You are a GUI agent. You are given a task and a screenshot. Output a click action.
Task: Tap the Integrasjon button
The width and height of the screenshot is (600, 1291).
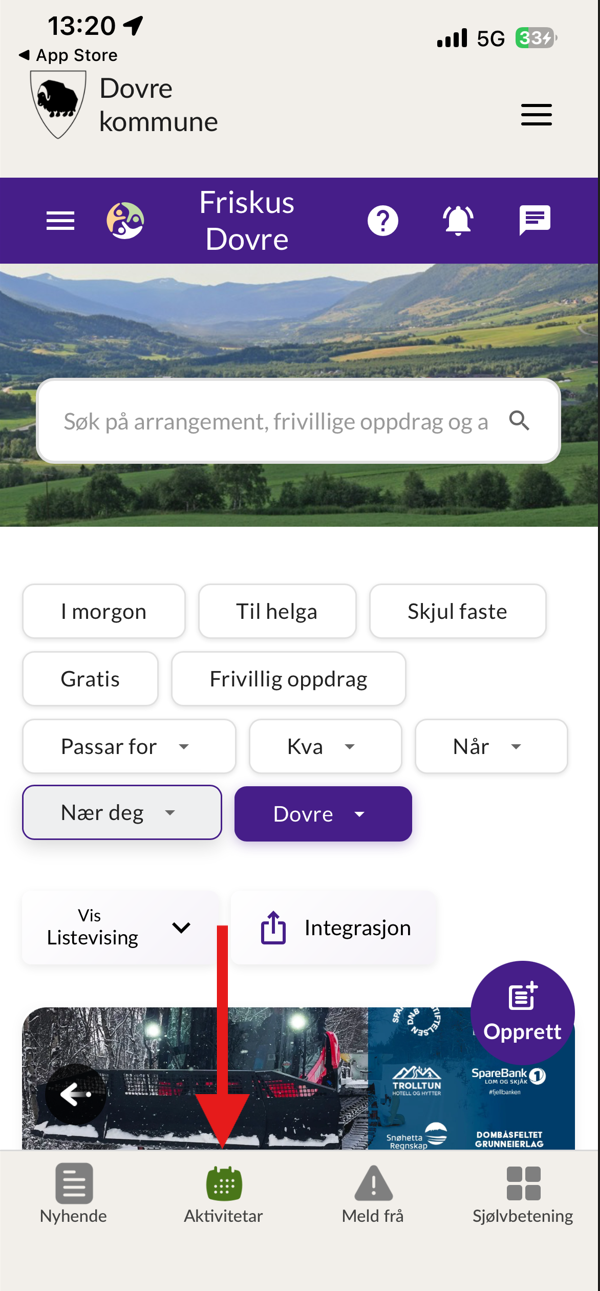pos(334,928)
